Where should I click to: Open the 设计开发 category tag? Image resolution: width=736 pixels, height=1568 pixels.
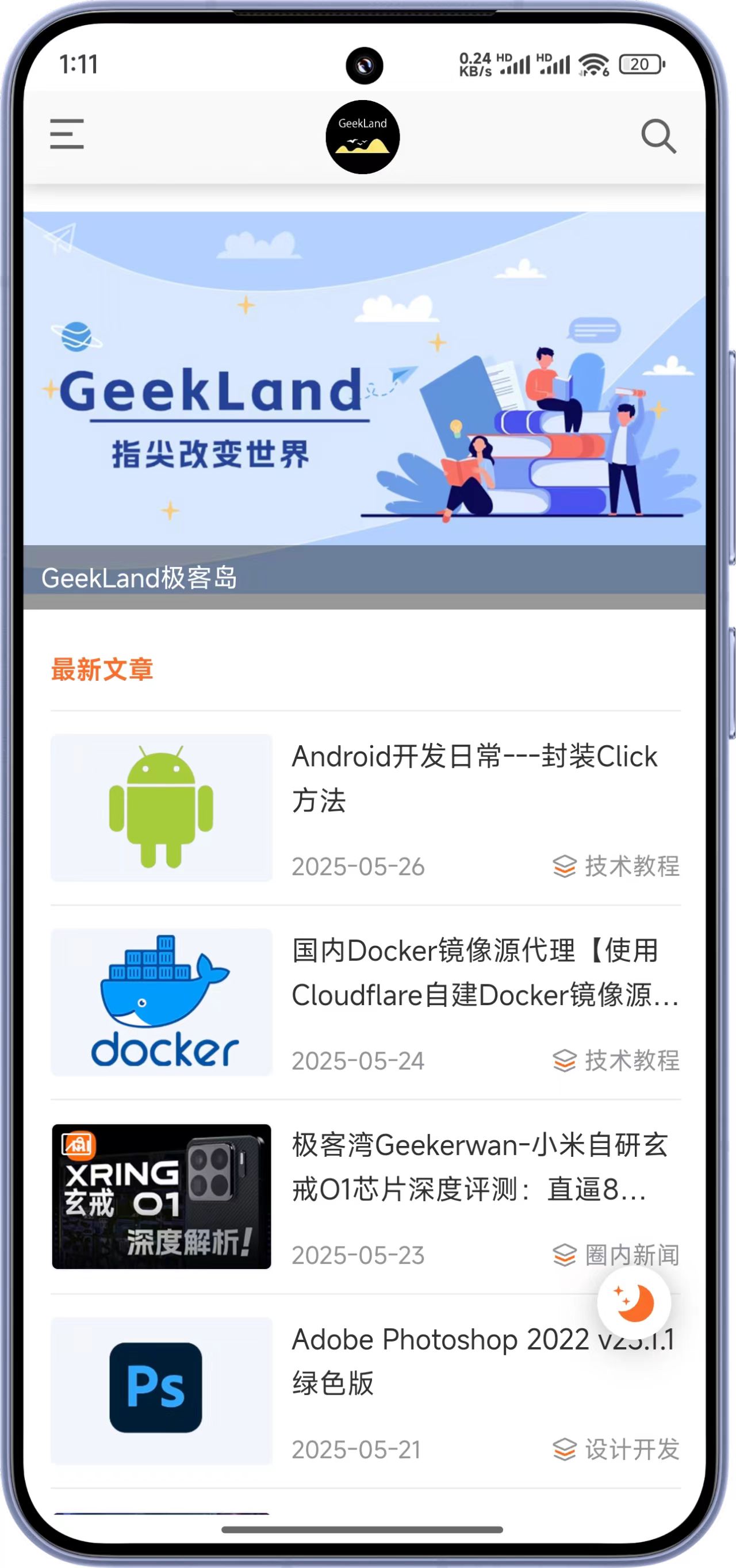(616, 1450)
